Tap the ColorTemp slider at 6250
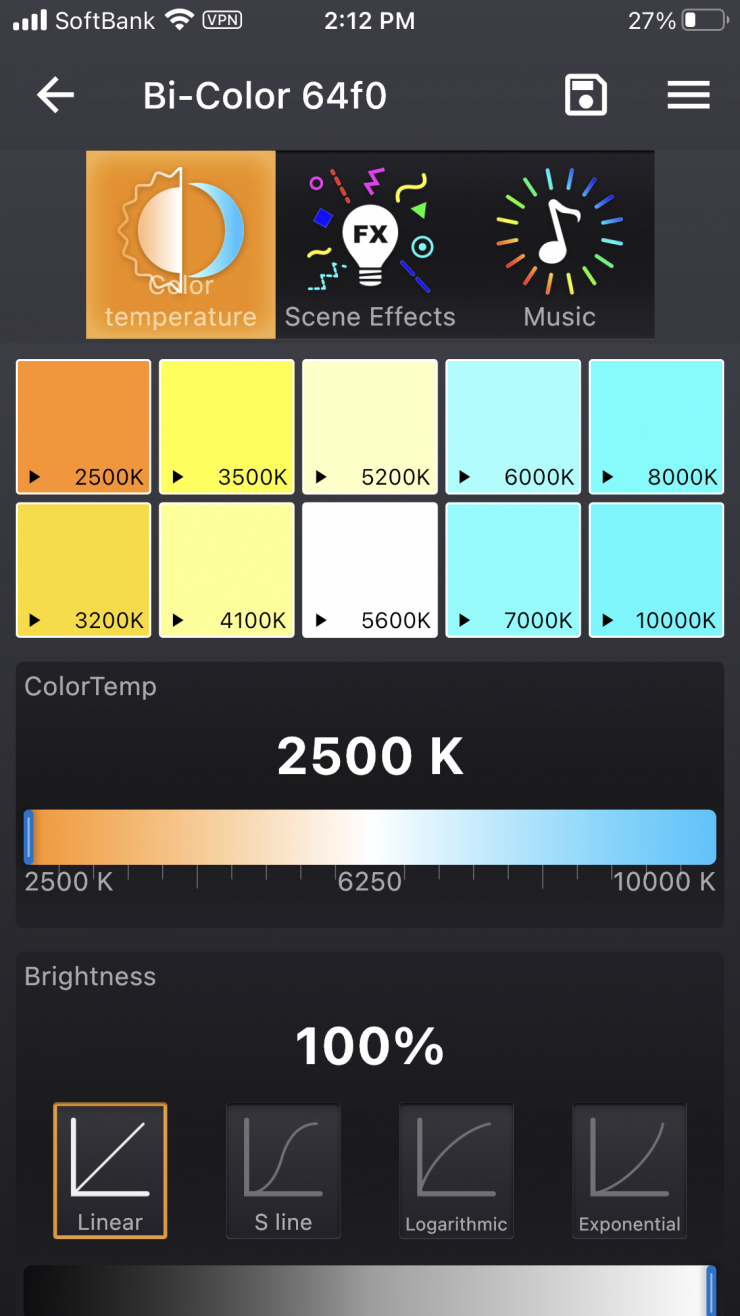This screenshot has width=740, height=1316. [x=370, y=837]
